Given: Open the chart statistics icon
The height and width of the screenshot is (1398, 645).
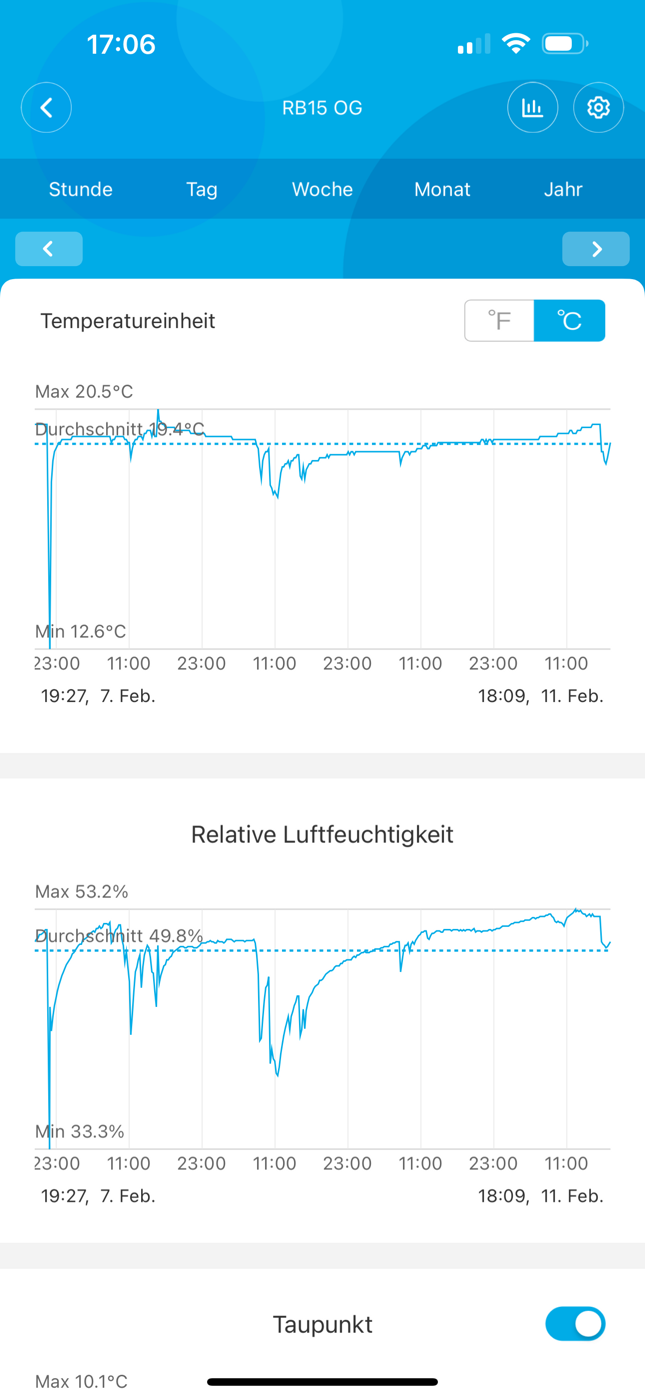Looking at the screenshot, I should 532,107.
